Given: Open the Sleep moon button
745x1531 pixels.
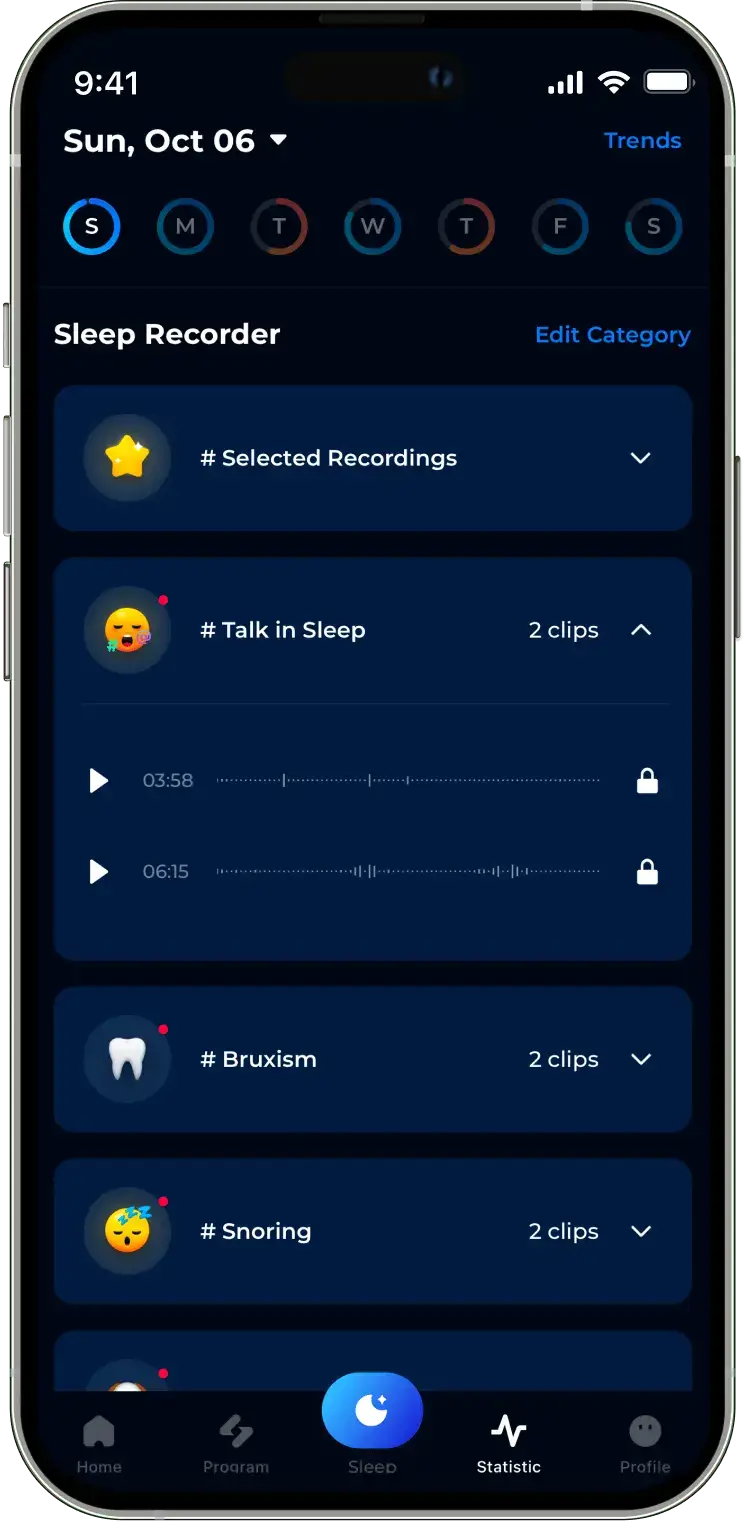Looking at the screenshot, I should [372, 1411].
